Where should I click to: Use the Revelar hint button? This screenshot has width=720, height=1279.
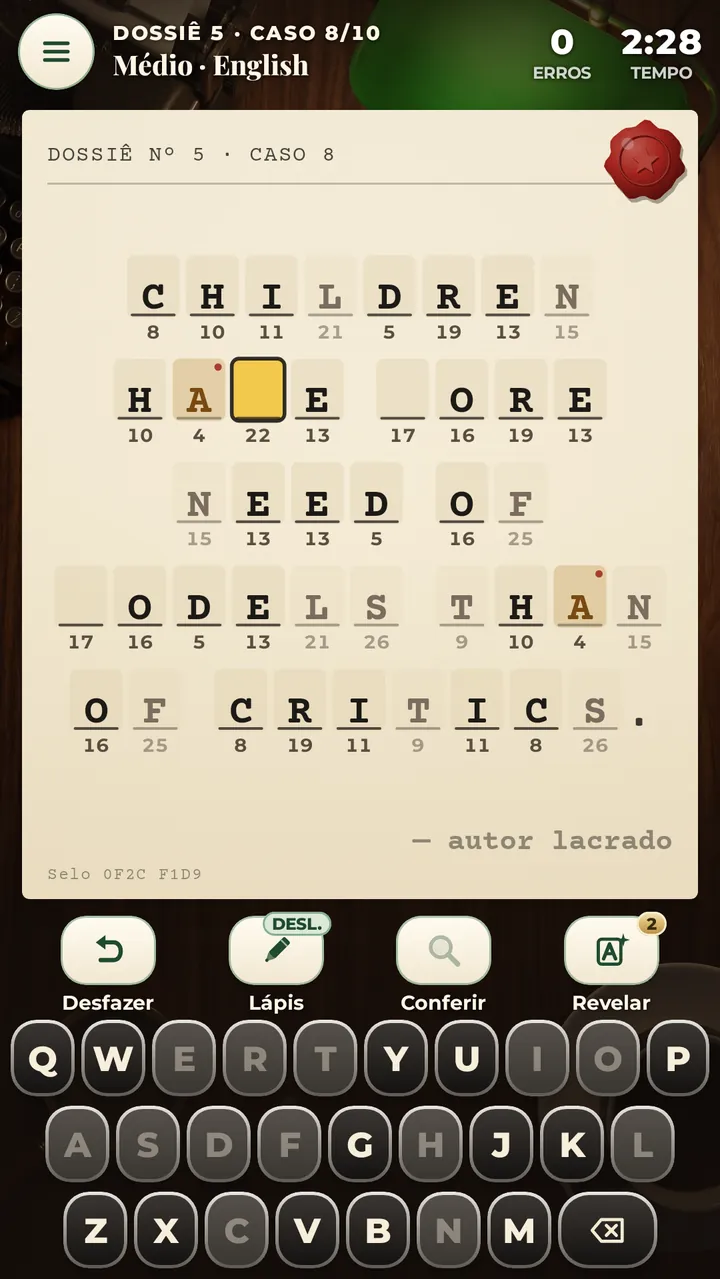pyautogui.click(x=611, y=950)
